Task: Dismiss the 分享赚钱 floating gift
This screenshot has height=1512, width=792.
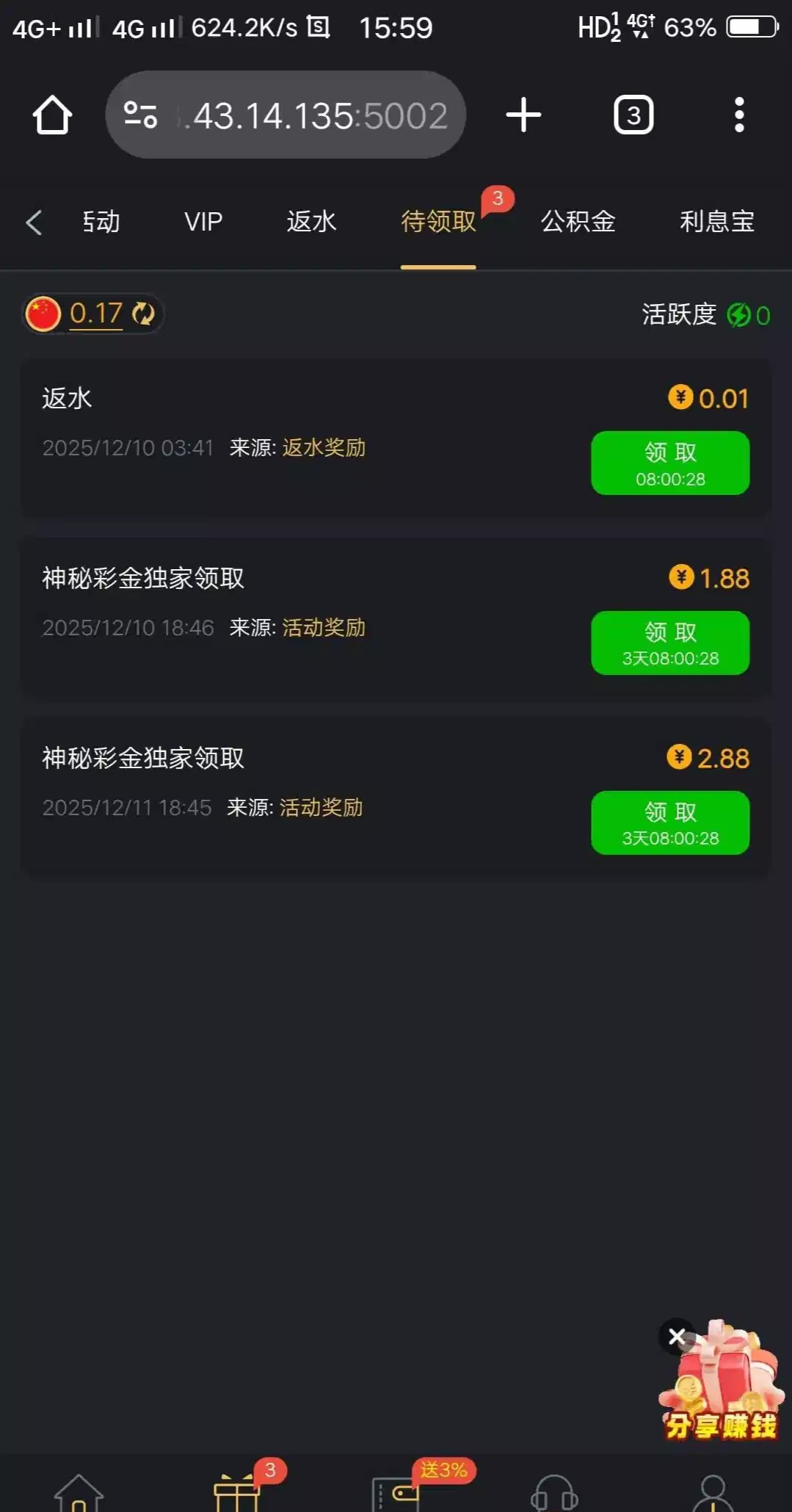Action: (x=677, y=1336)
